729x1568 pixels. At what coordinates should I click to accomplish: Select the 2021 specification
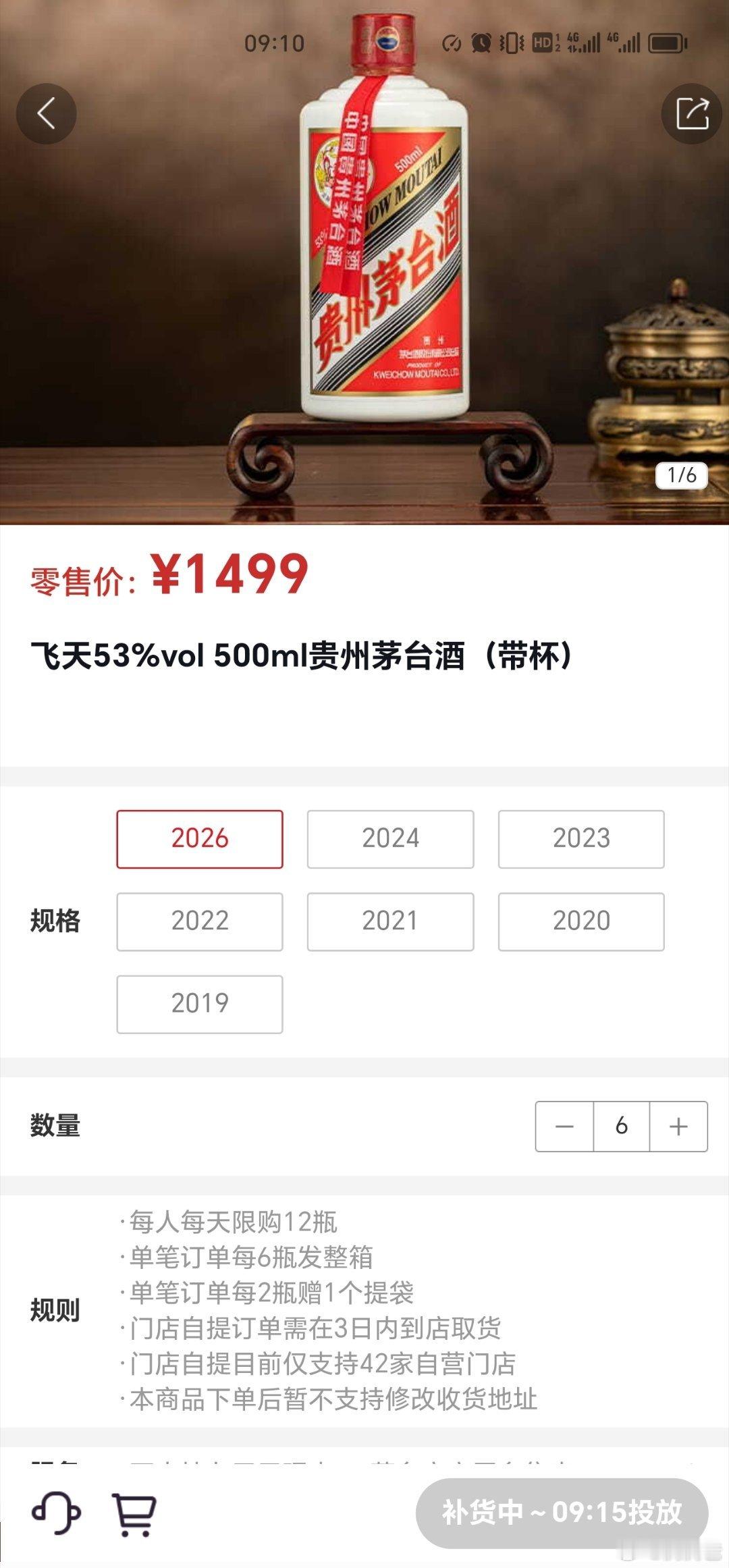tap(390, 921)
